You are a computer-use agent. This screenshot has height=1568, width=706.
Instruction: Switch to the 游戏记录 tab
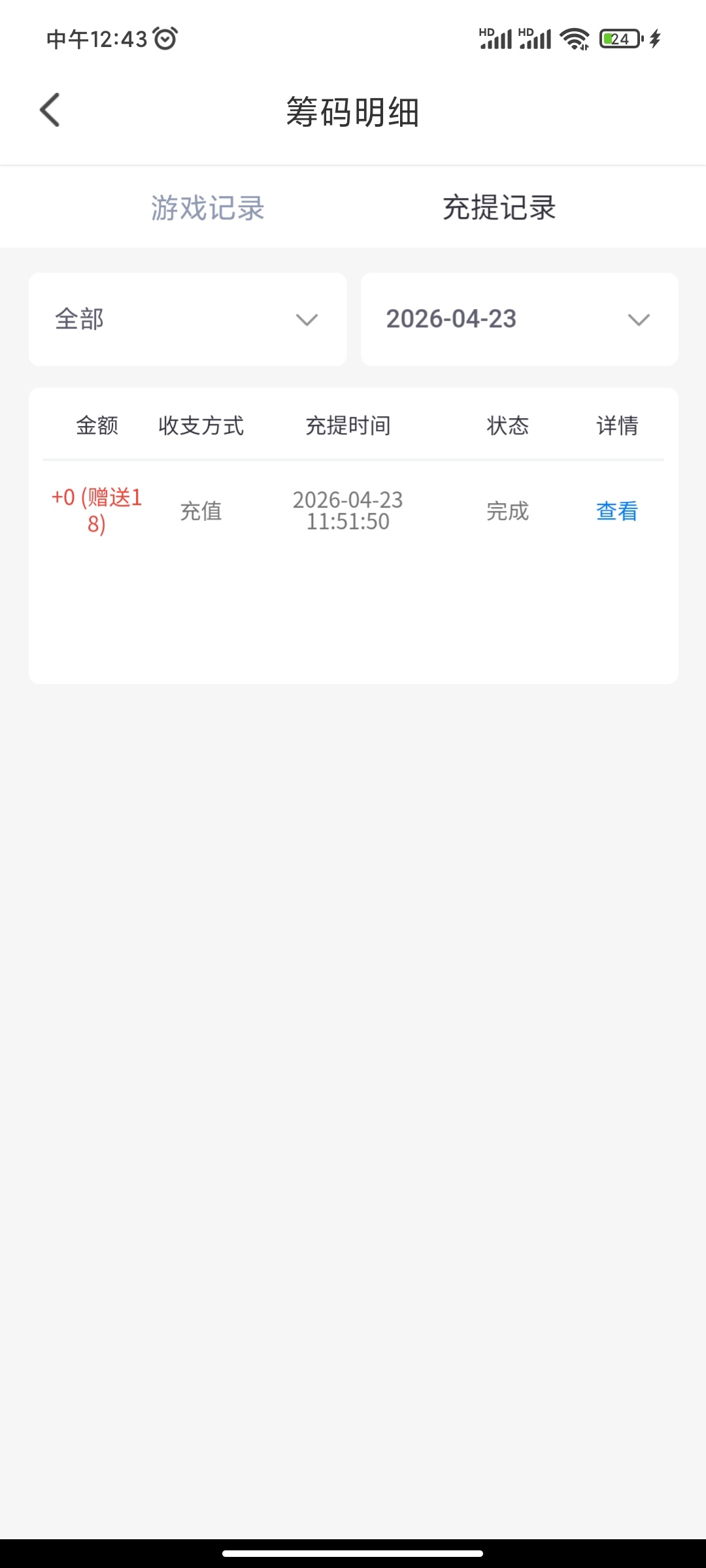point(207,208)
